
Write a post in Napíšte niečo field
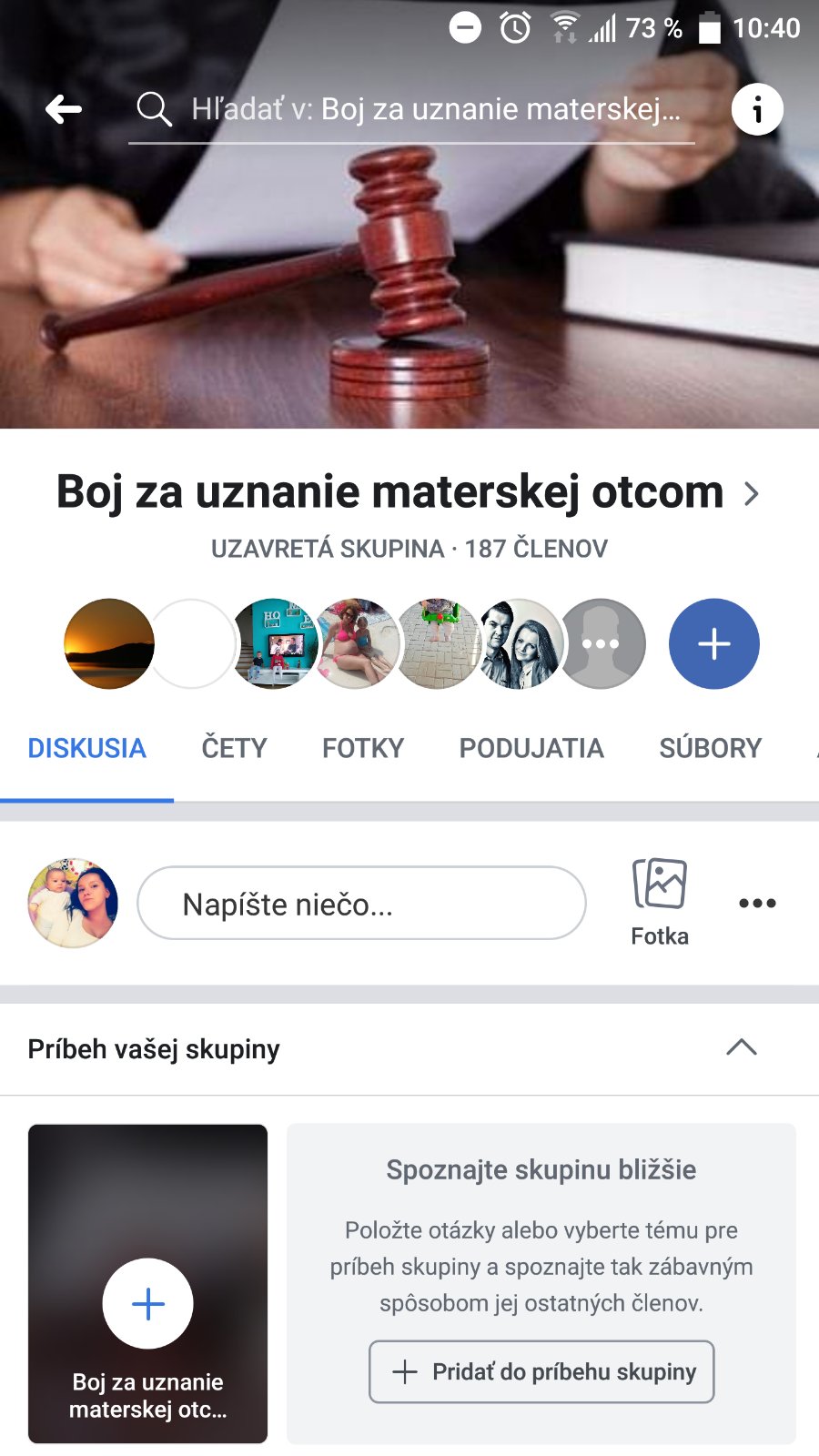pos(361,904)
